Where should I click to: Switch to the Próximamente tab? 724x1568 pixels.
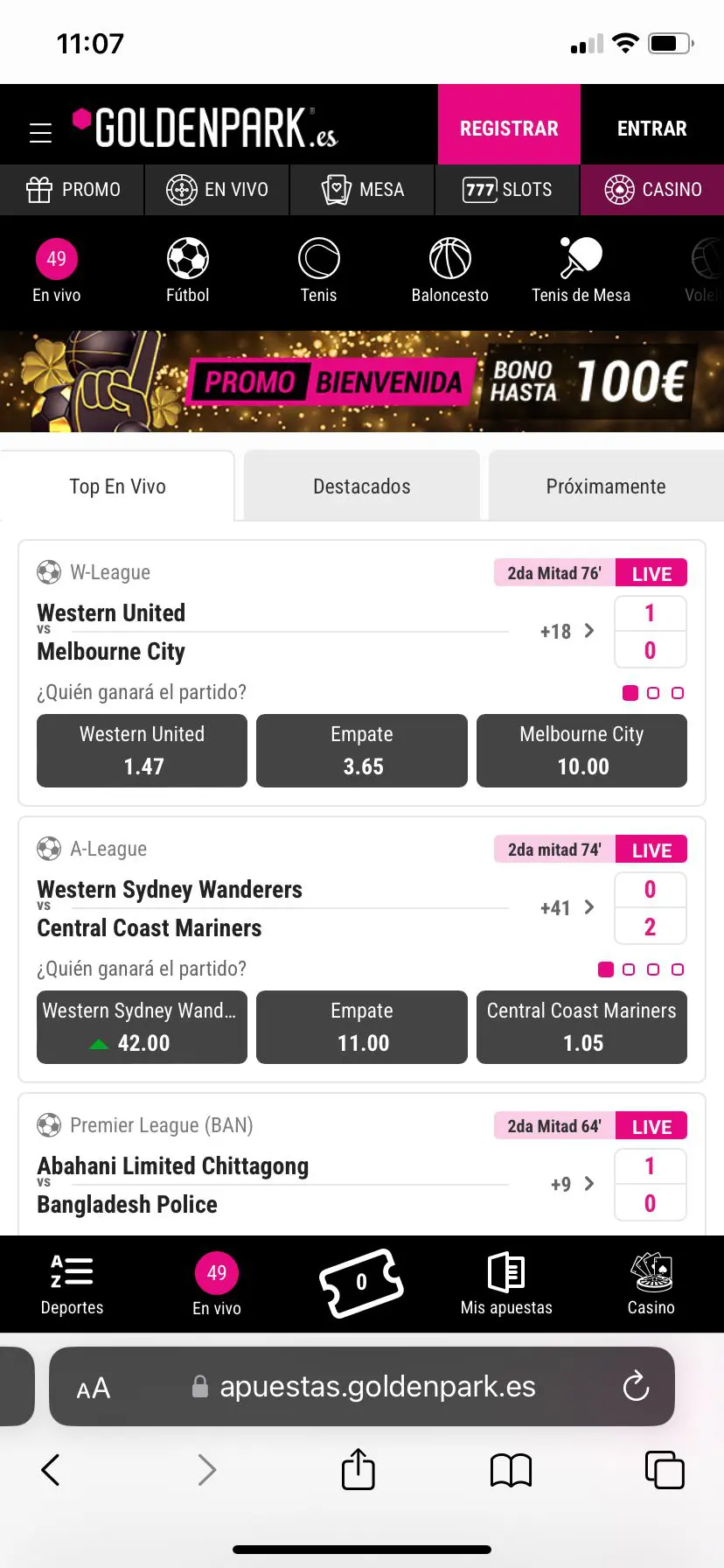[605, 486]
